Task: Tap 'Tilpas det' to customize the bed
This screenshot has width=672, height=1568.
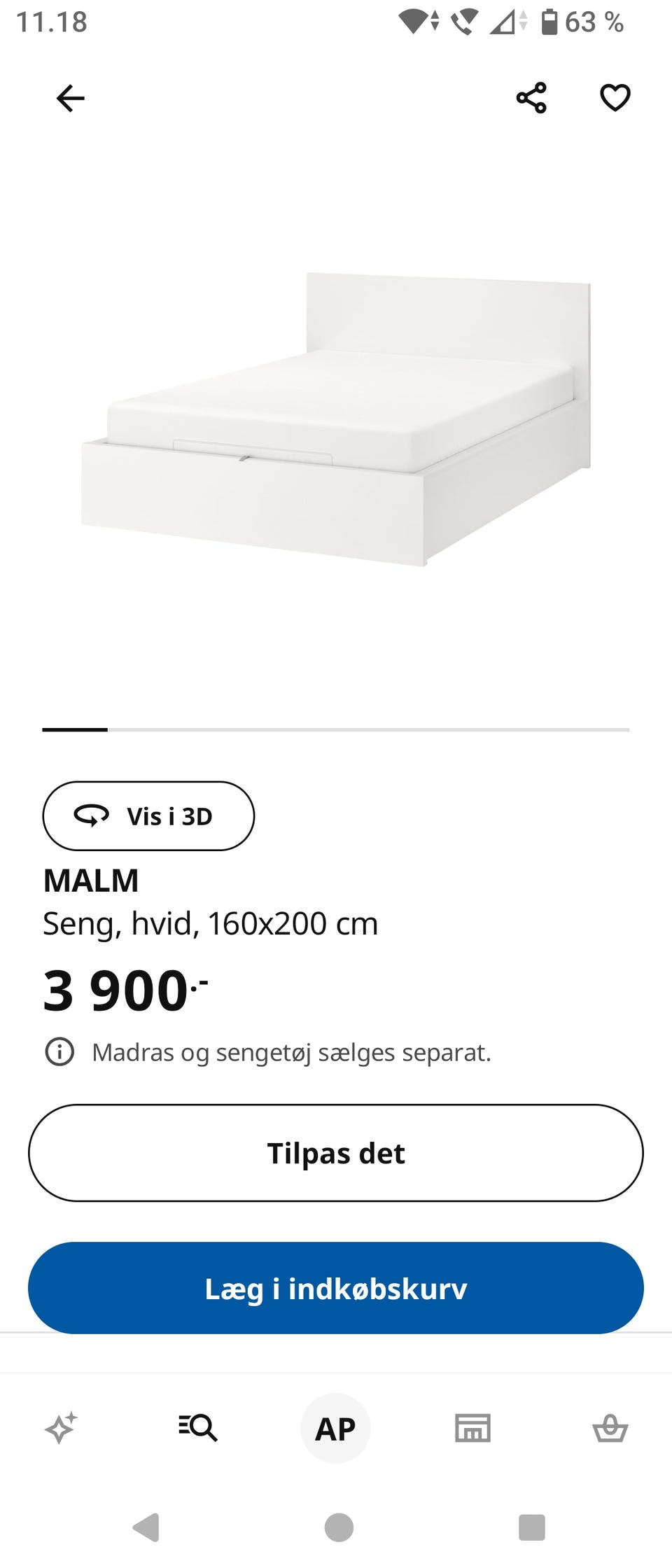Action: pyautogui.click(x=336, y=1153)
